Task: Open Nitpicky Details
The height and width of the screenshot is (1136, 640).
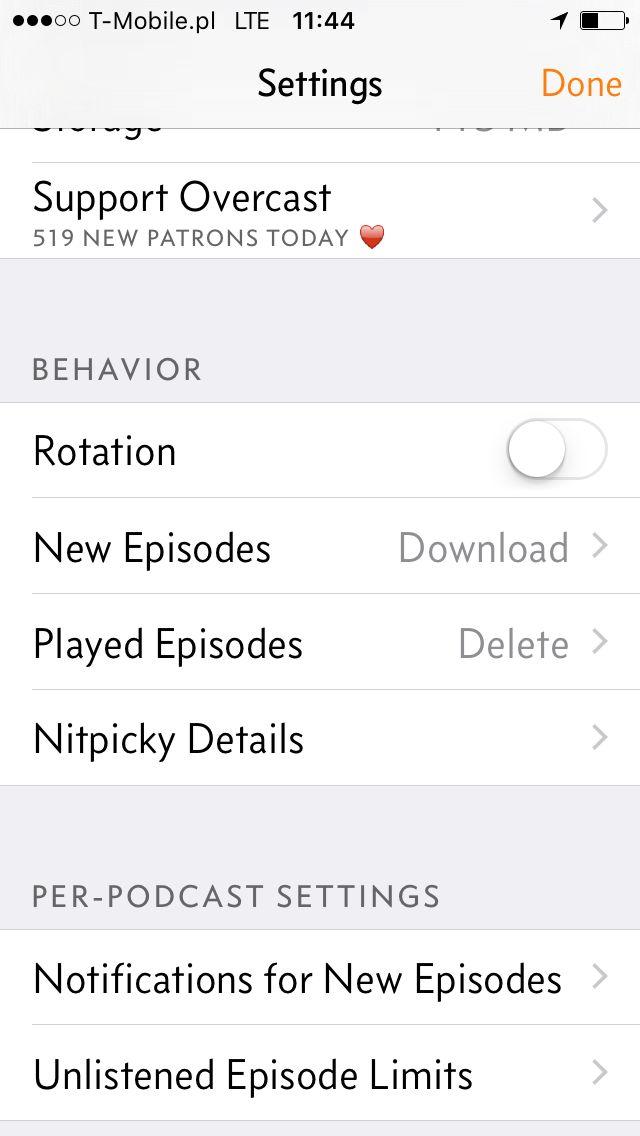Action: pyautogui.click(x=320, y=738)
